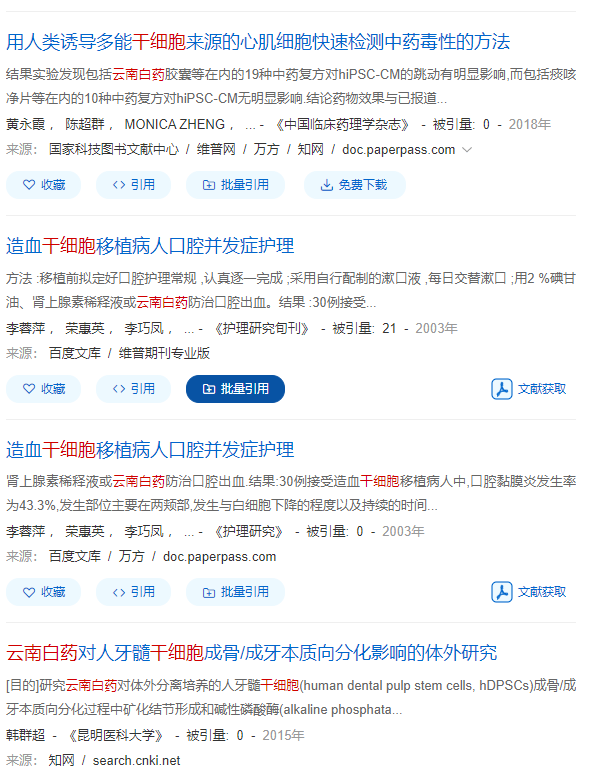The width and height of the screenshot is (615, 777).
Task: Tap highlighted 批量引用 under 《护理研究旬刊》 result
Action: click(235, 389)
